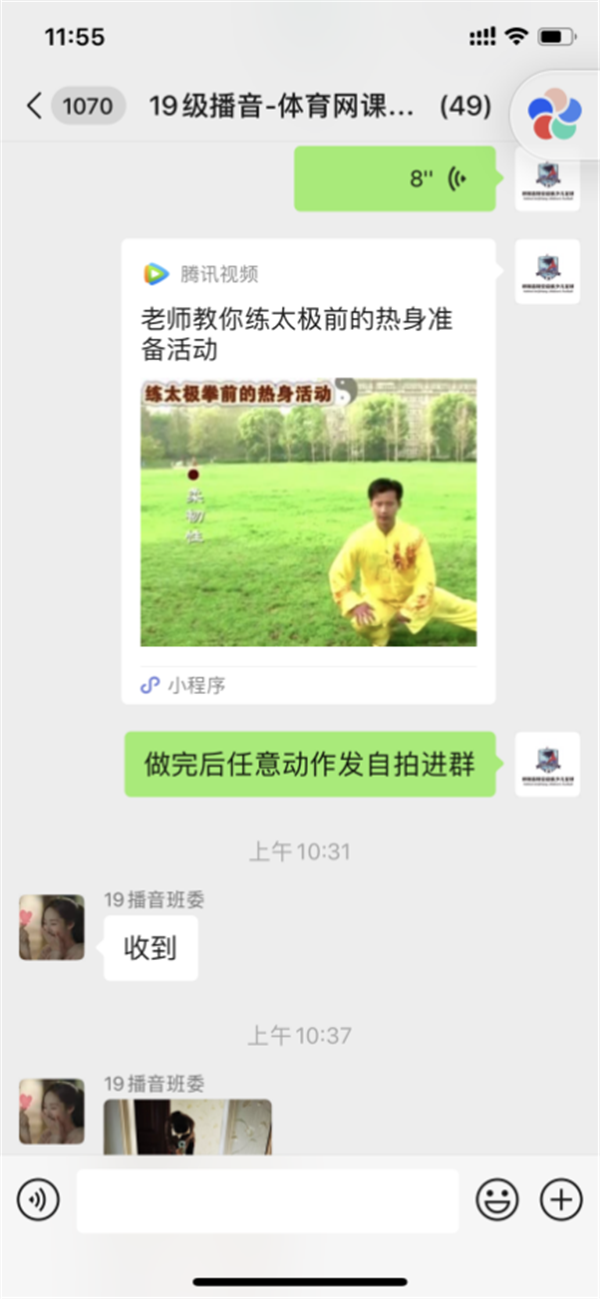Focus the message text field
Image resolution: width=600 pixels, height=1299 pixels.
coord(267,1200)
